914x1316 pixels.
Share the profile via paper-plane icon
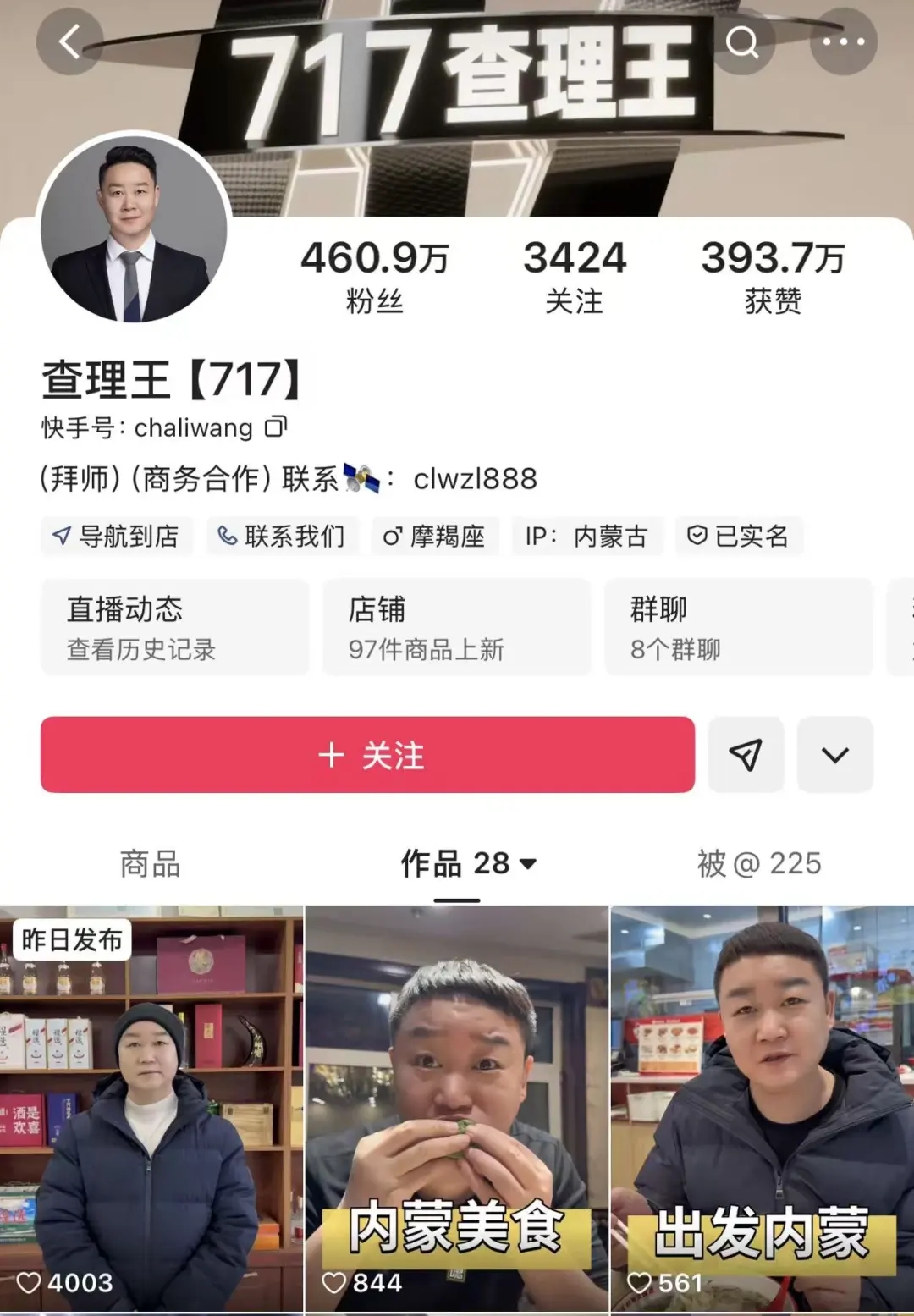click(x=745, y=756)
